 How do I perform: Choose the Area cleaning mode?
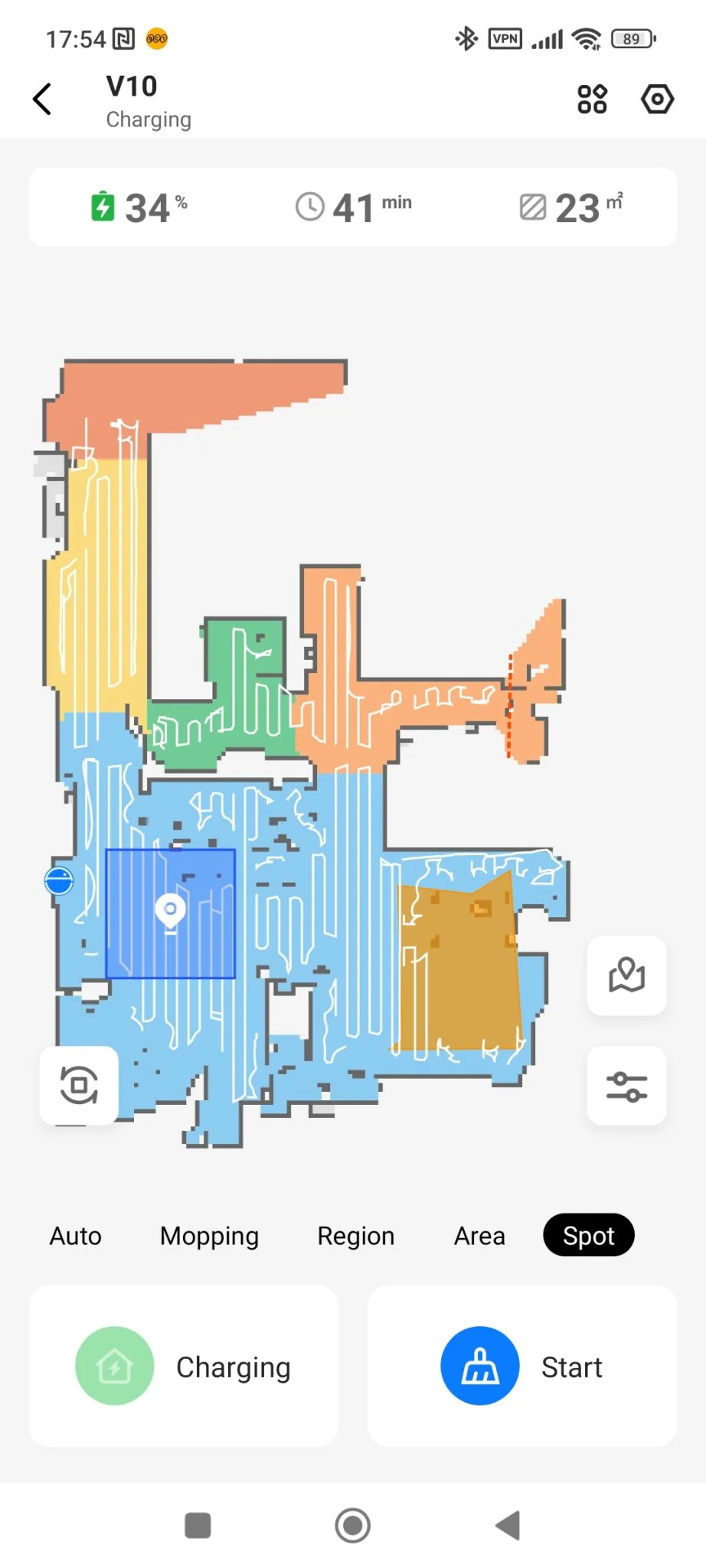479,1236
